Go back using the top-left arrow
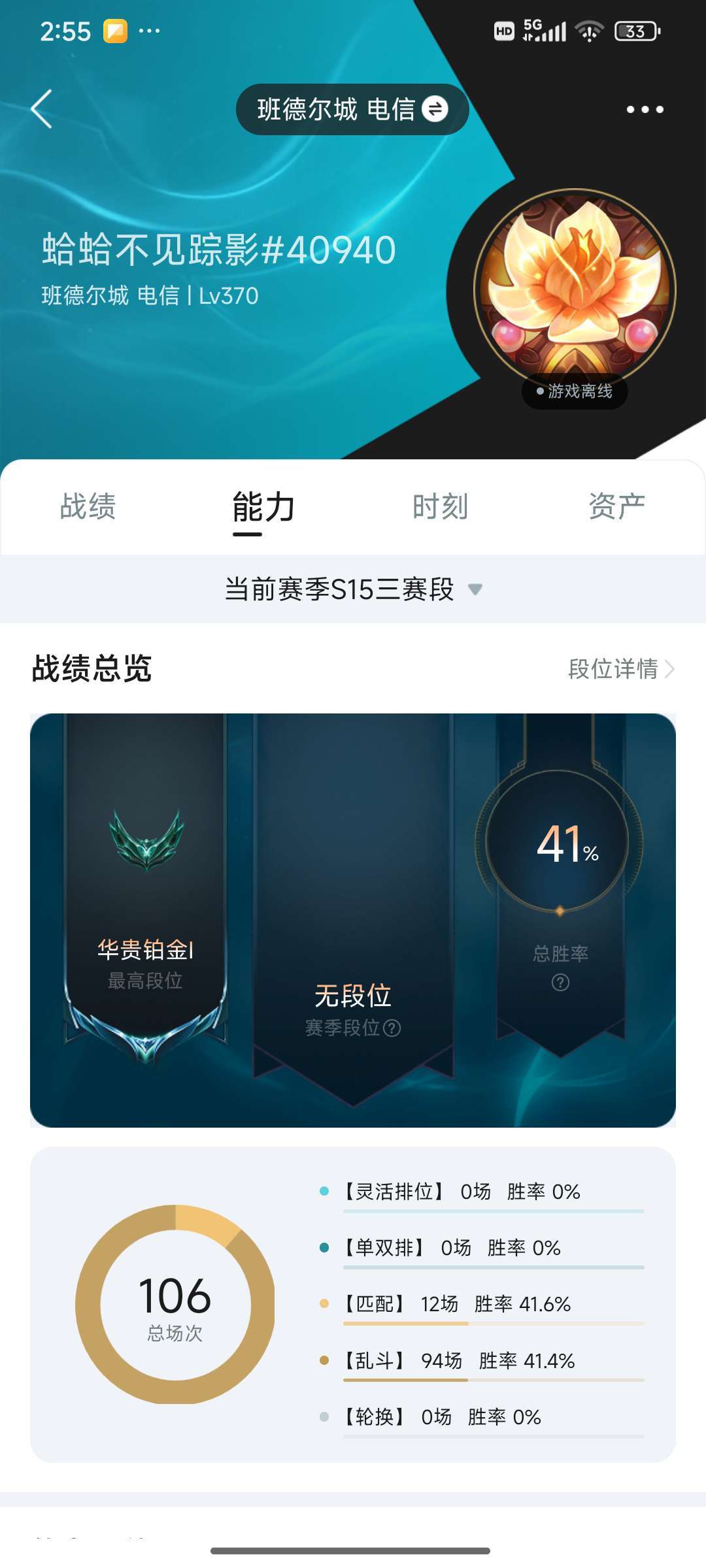Screen dimensions: 706x1568 [x=42, y=109]
